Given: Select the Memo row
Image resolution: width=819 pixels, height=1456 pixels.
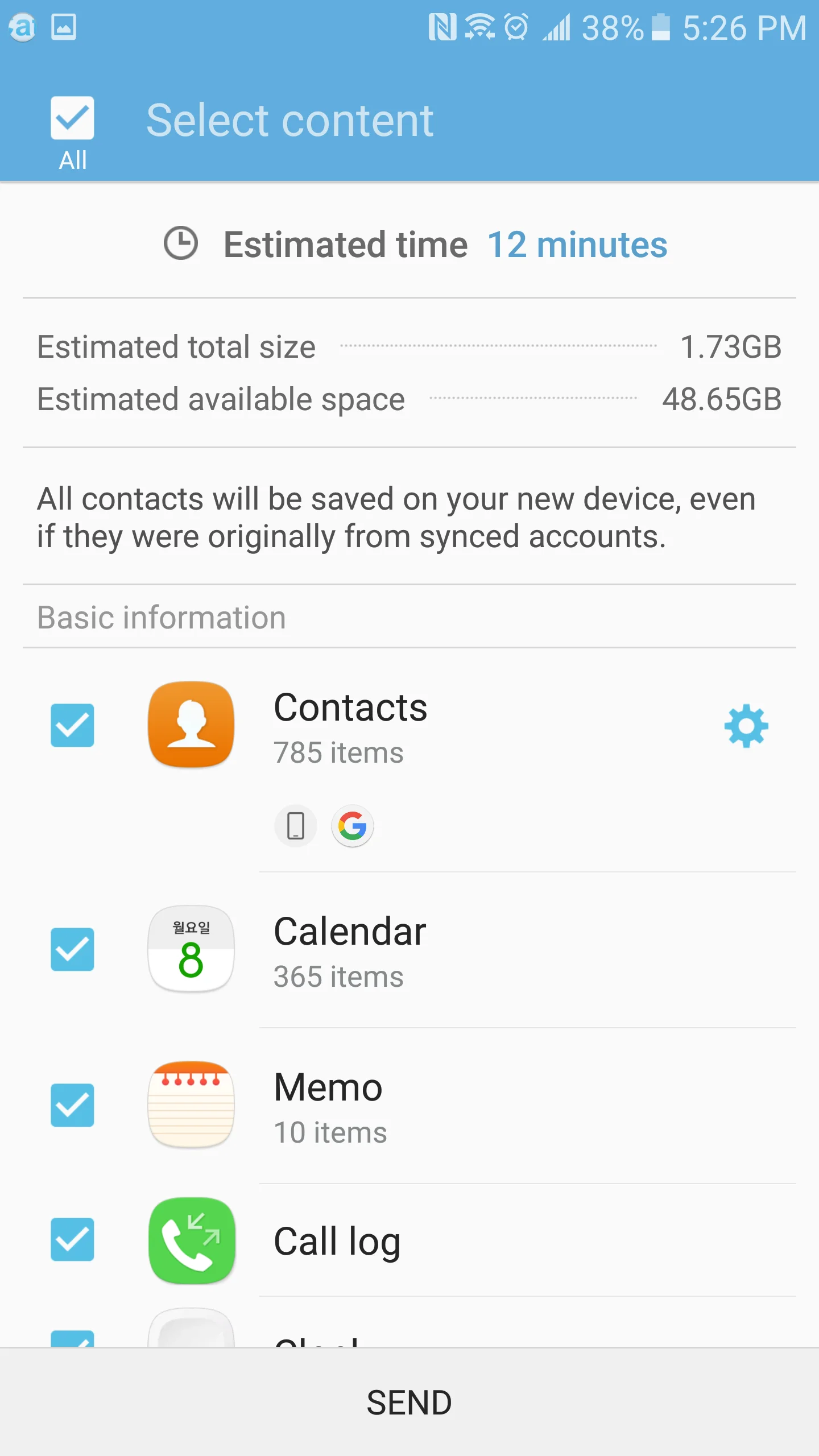Looking at the screenshot, I should coord(455,1106).
